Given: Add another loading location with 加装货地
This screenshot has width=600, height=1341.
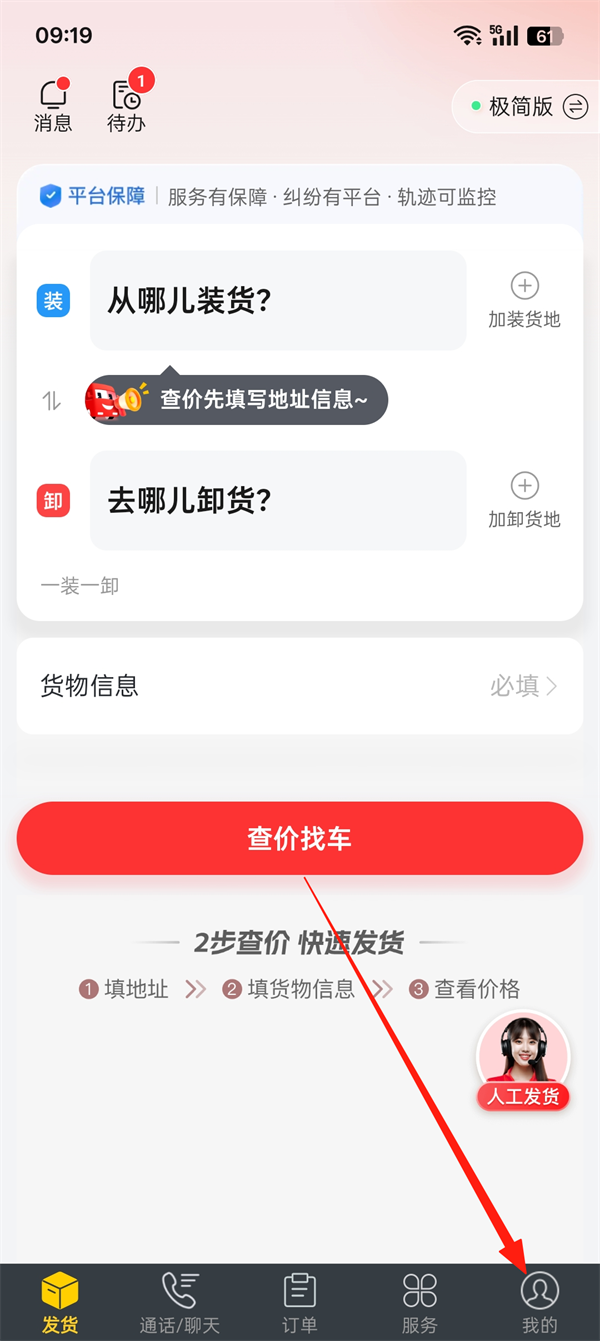Looking at the screenshot, I should tap(524, 301).
